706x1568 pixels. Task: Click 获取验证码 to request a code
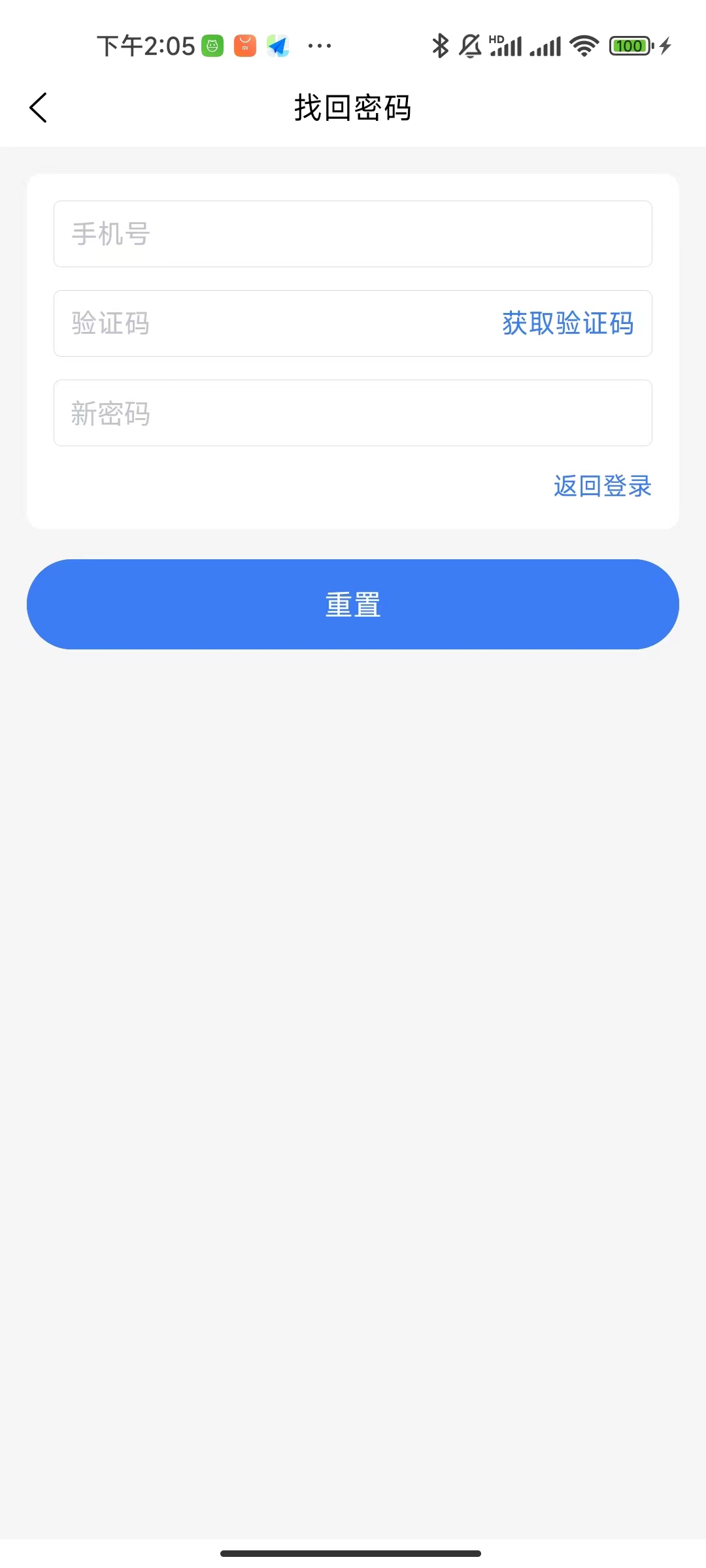(566, 324)
